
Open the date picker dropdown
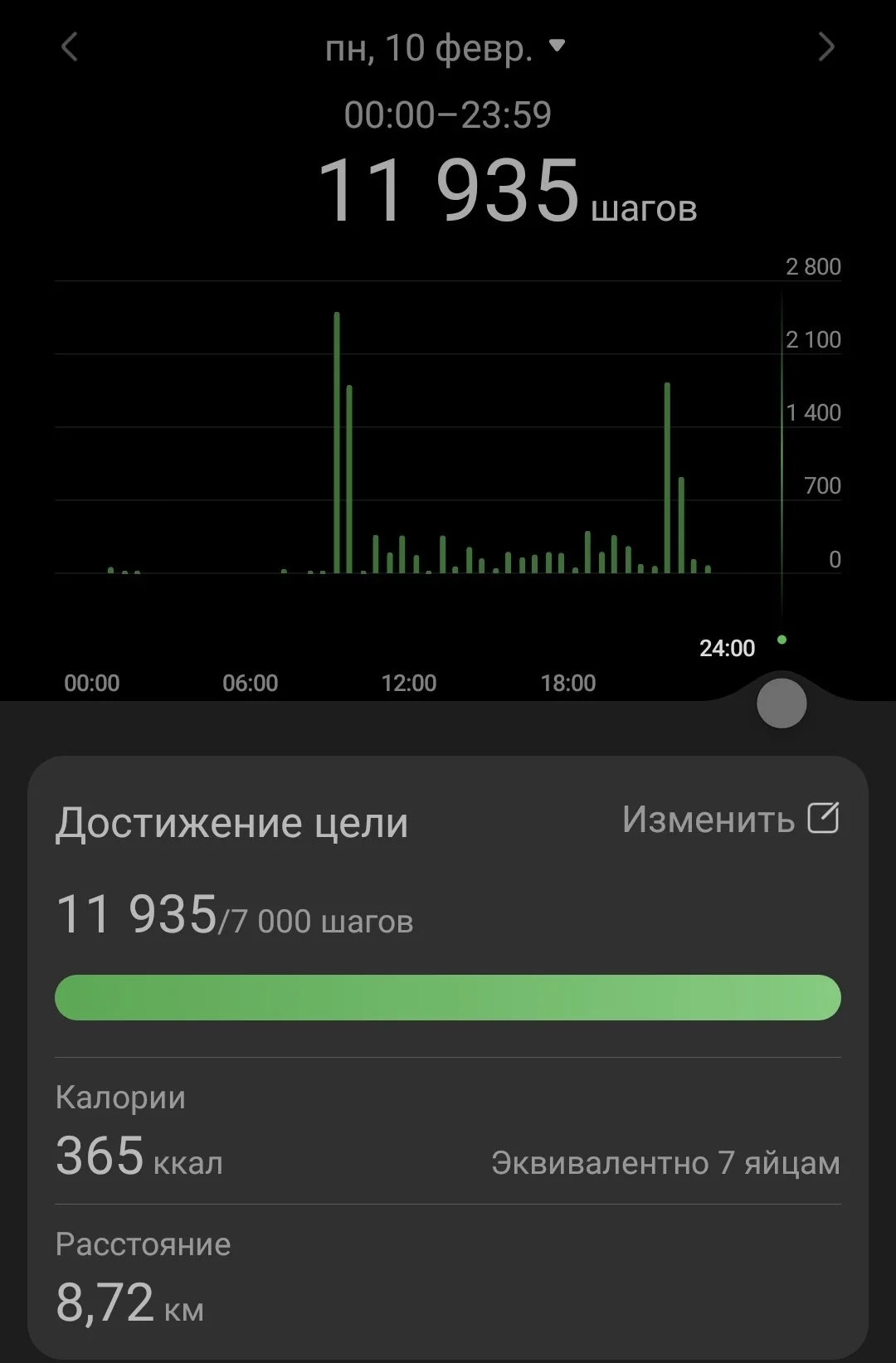click(x=446, y=48)
